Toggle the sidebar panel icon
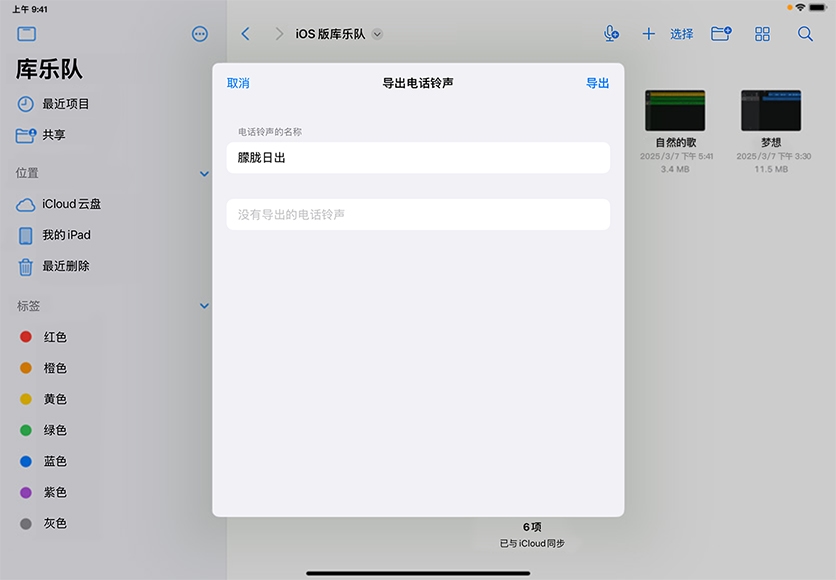 [x=27, y=34]
